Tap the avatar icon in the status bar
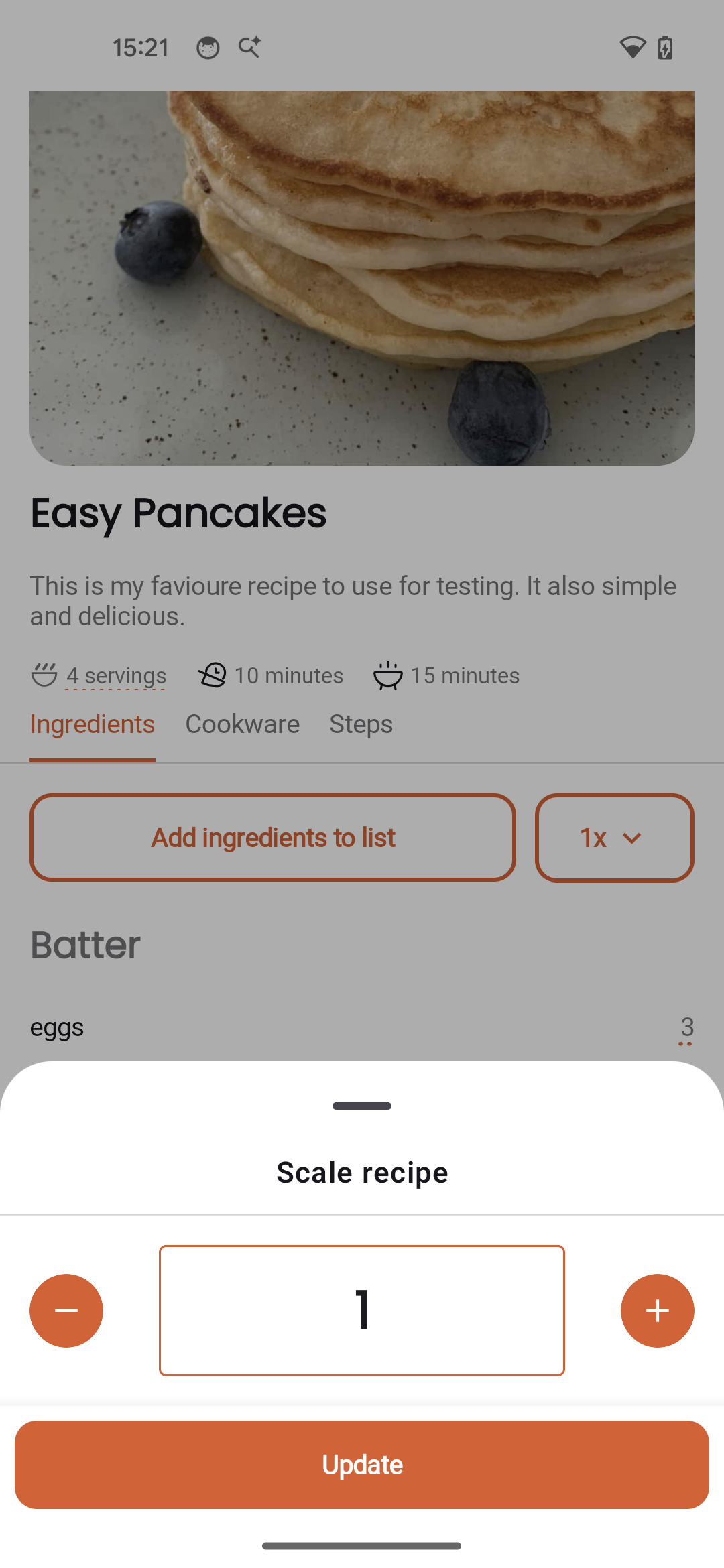The image size is (724, 1568). point(208,47)
